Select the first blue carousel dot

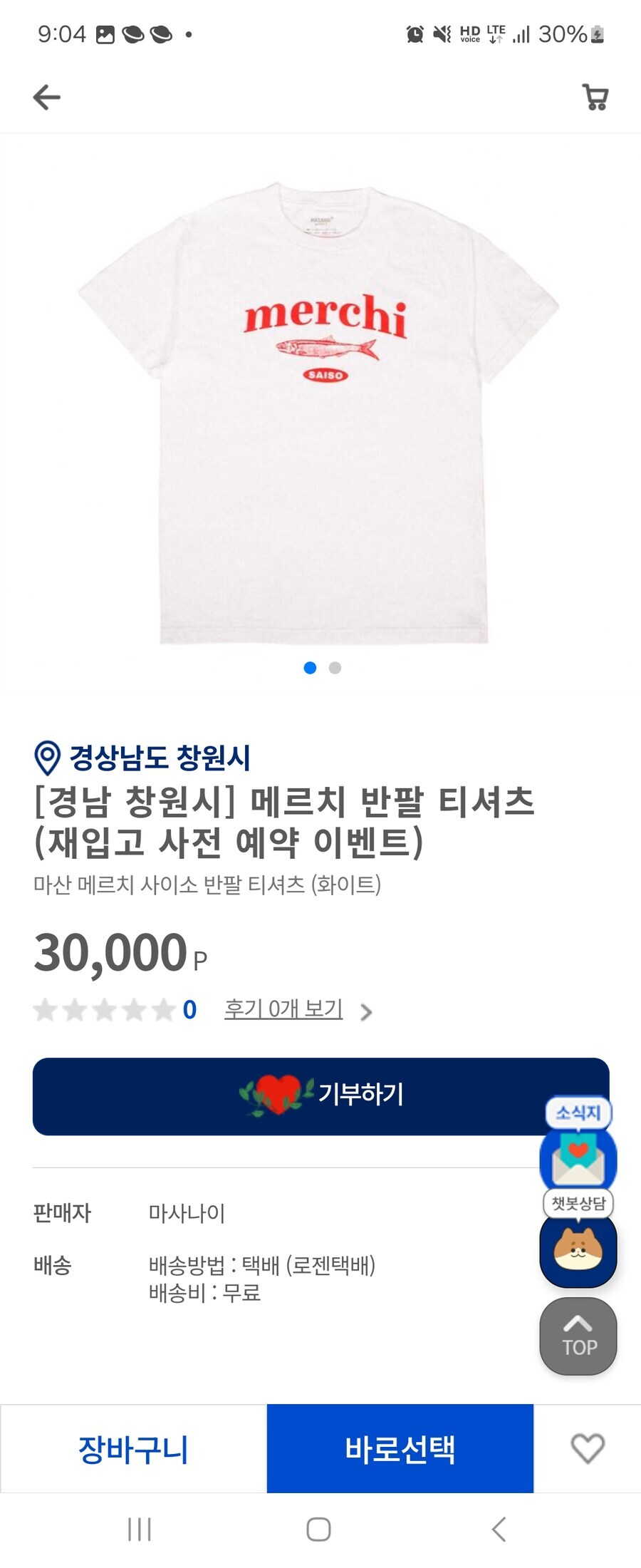[309, 668]
